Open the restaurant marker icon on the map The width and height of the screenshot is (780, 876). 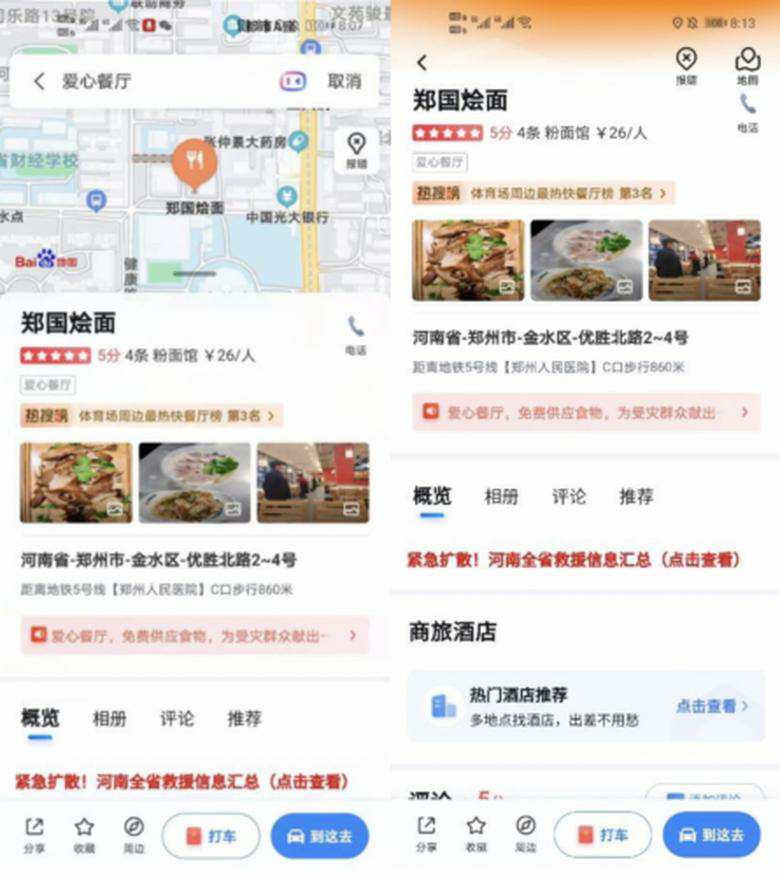195,158
